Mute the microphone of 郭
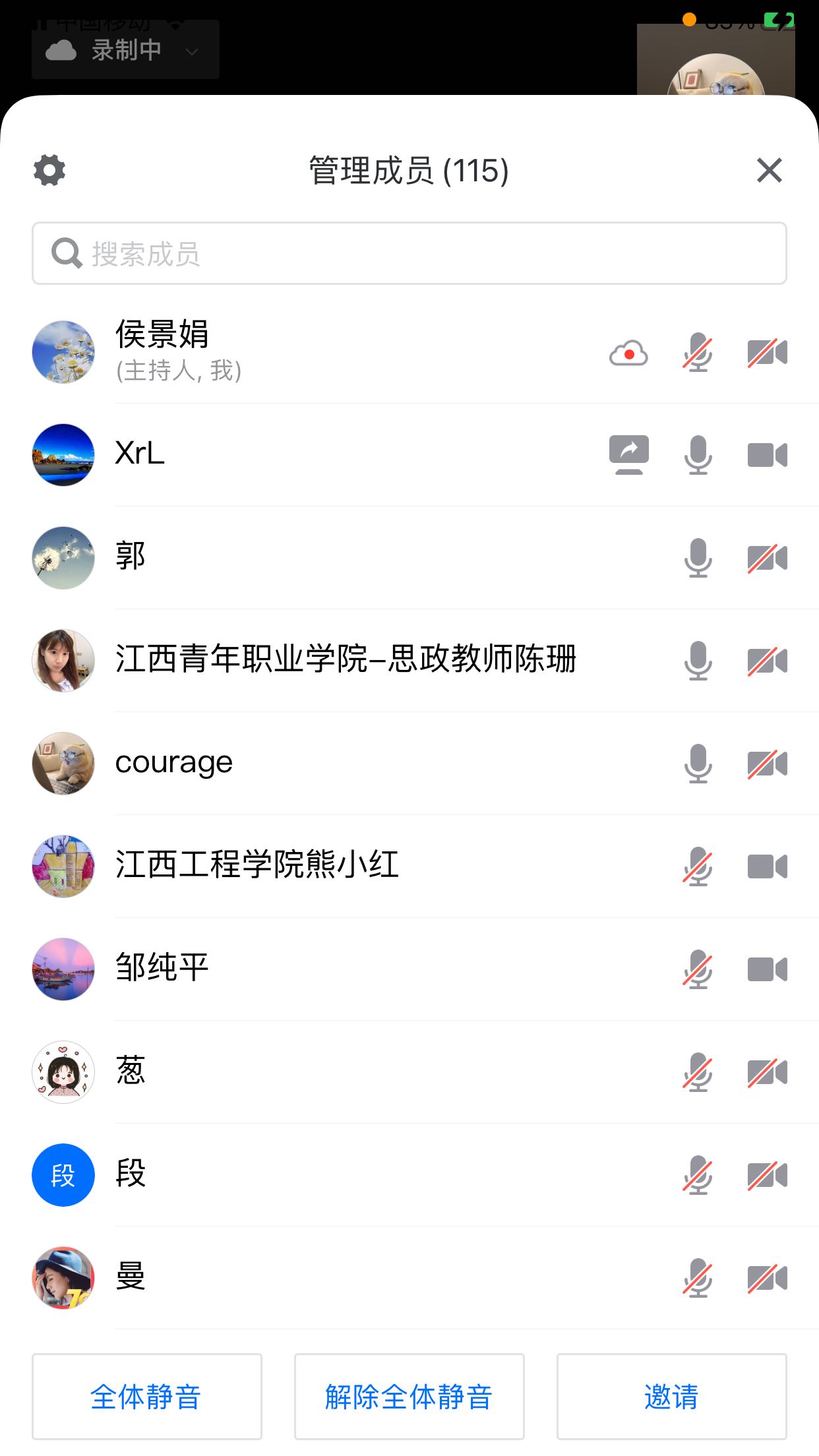Screen dimensions: 819x1456 (x=698, y=558)
